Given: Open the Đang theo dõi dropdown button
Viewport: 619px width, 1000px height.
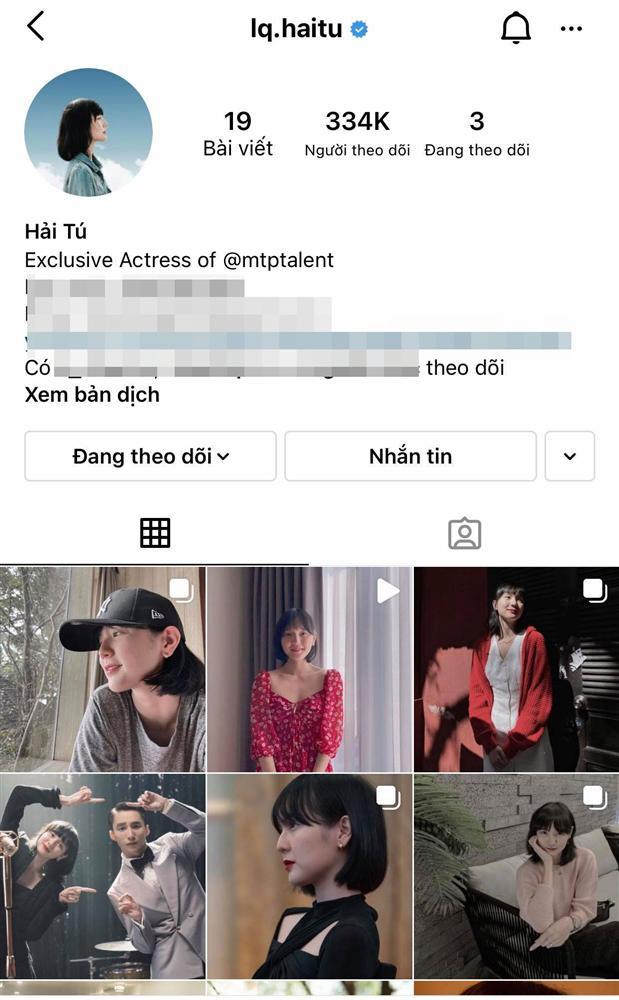Looking at the screenshot, I should pyautogui.click(x=150, y=456).
